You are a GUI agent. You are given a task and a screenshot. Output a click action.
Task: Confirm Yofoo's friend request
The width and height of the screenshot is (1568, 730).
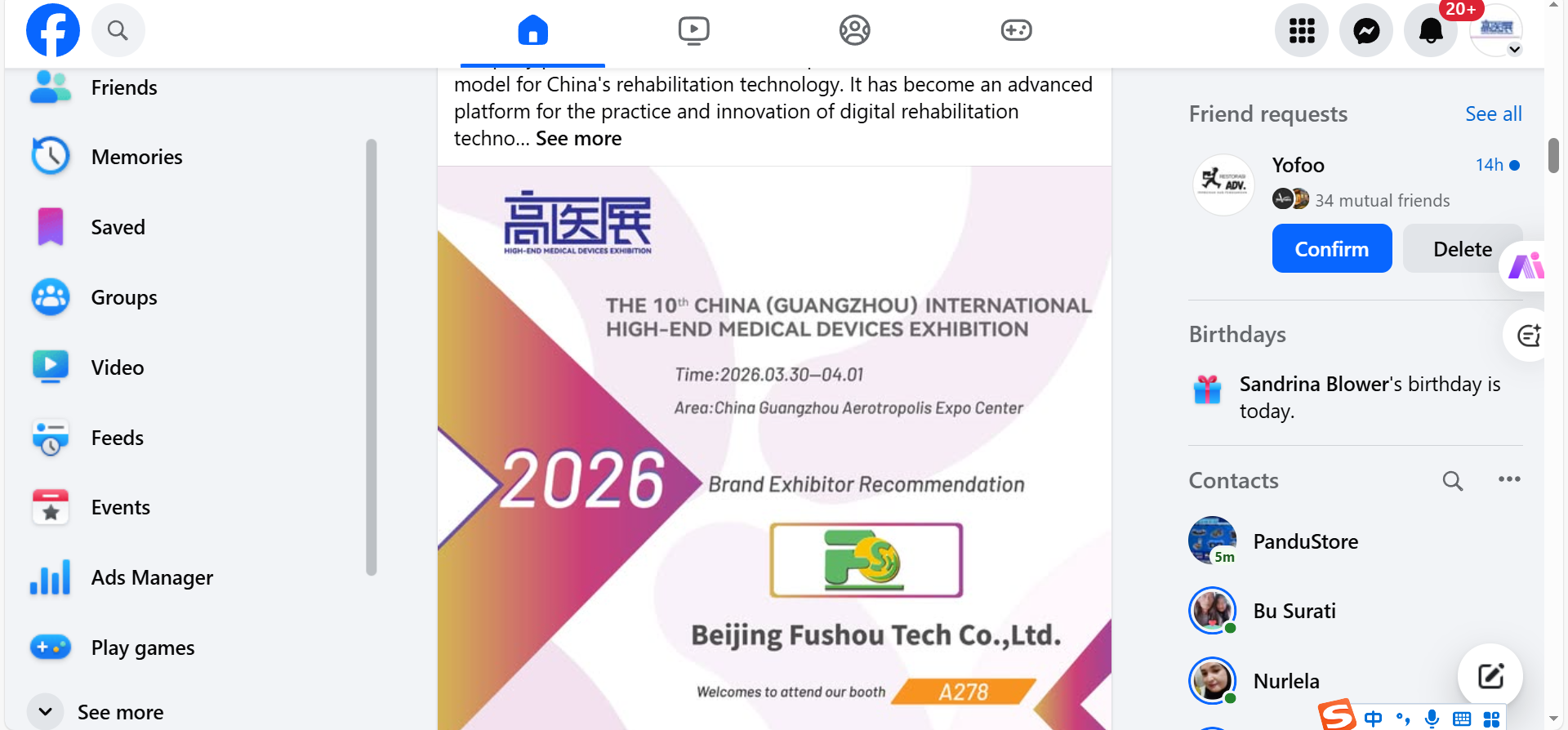[x=1331, y=248]
